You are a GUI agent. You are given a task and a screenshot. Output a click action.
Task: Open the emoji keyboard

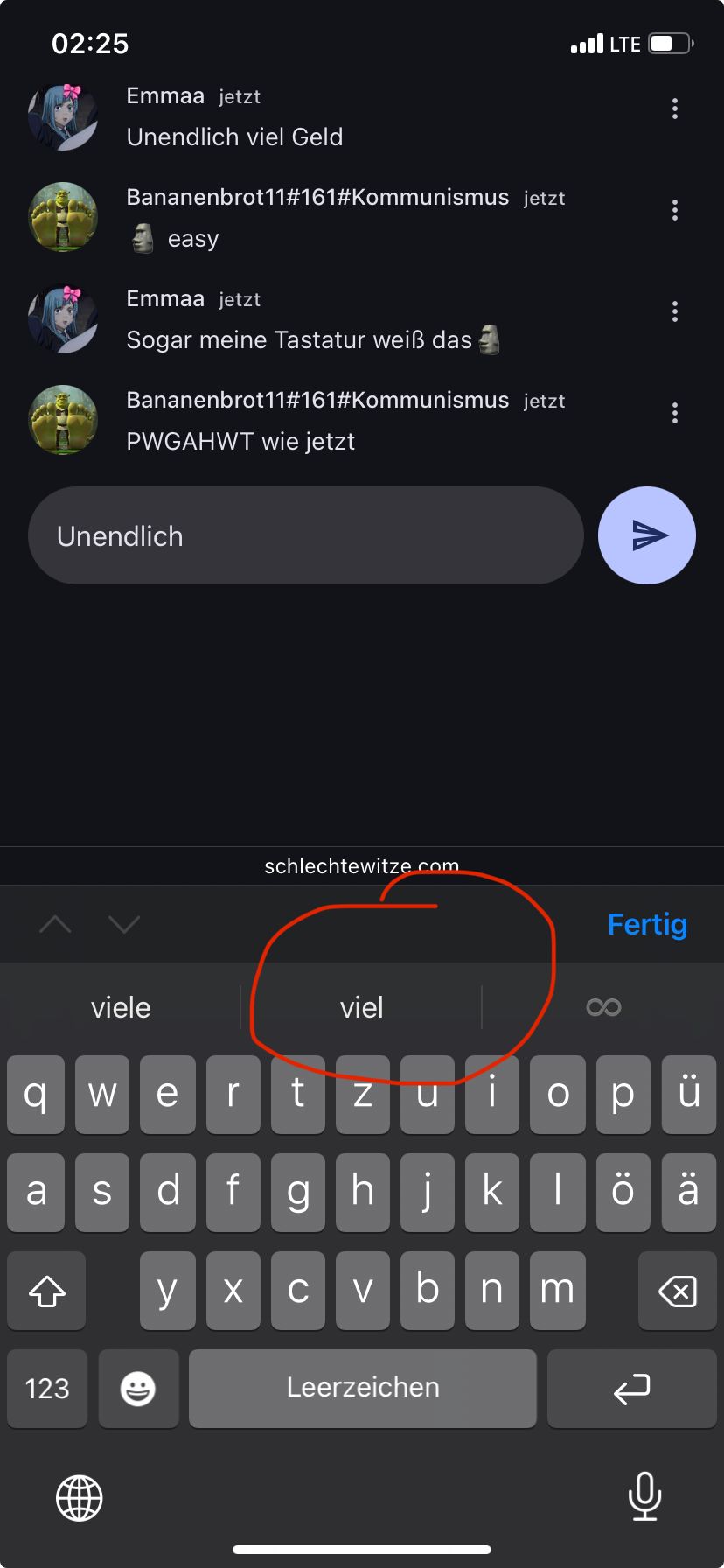pos(138,1388)
